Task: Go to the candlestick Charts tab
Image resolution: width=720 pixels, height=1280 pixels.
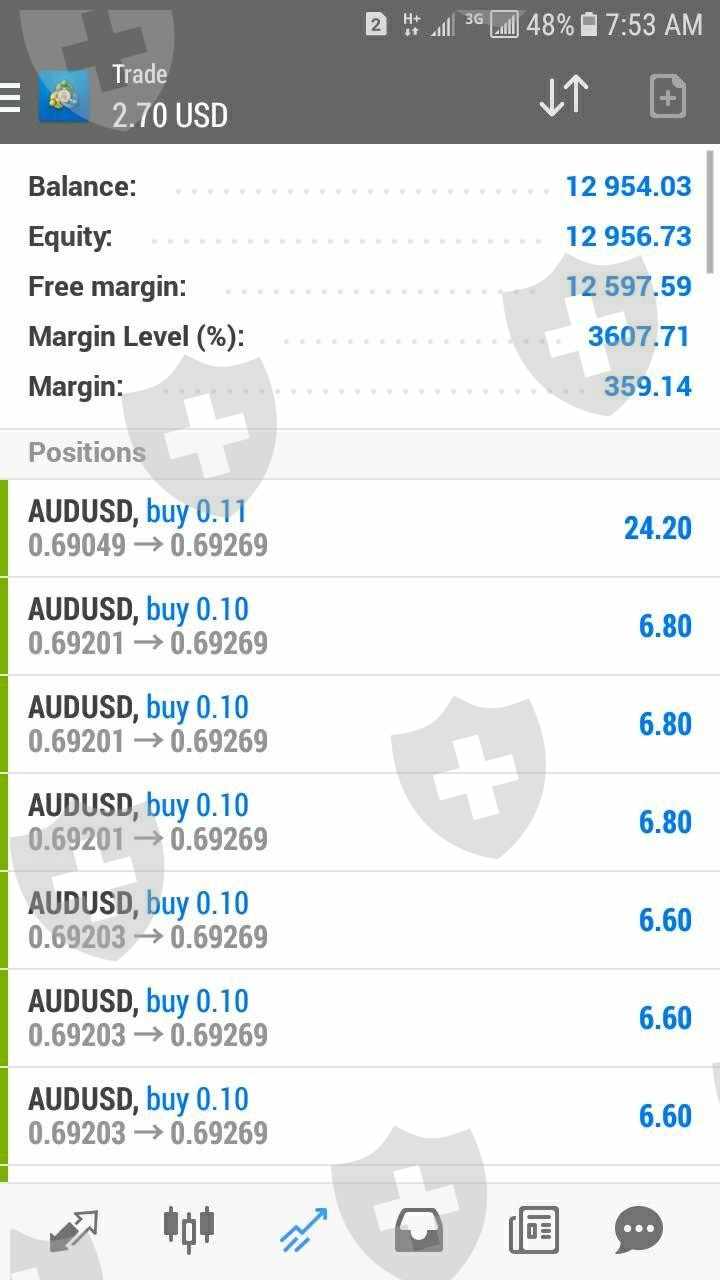Action: tap(189, 1228)
